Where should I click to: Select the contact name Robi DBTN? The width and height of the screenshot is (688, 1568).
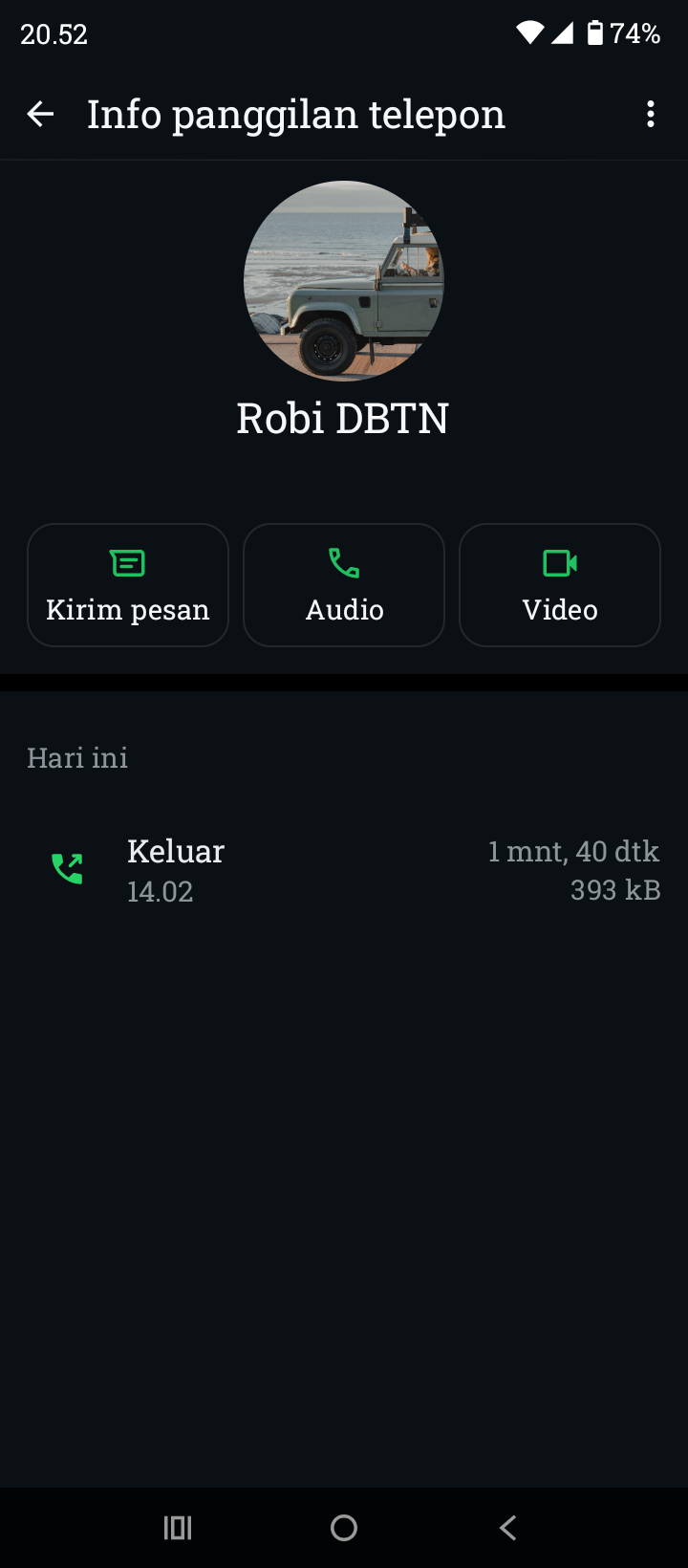point(343,418)
